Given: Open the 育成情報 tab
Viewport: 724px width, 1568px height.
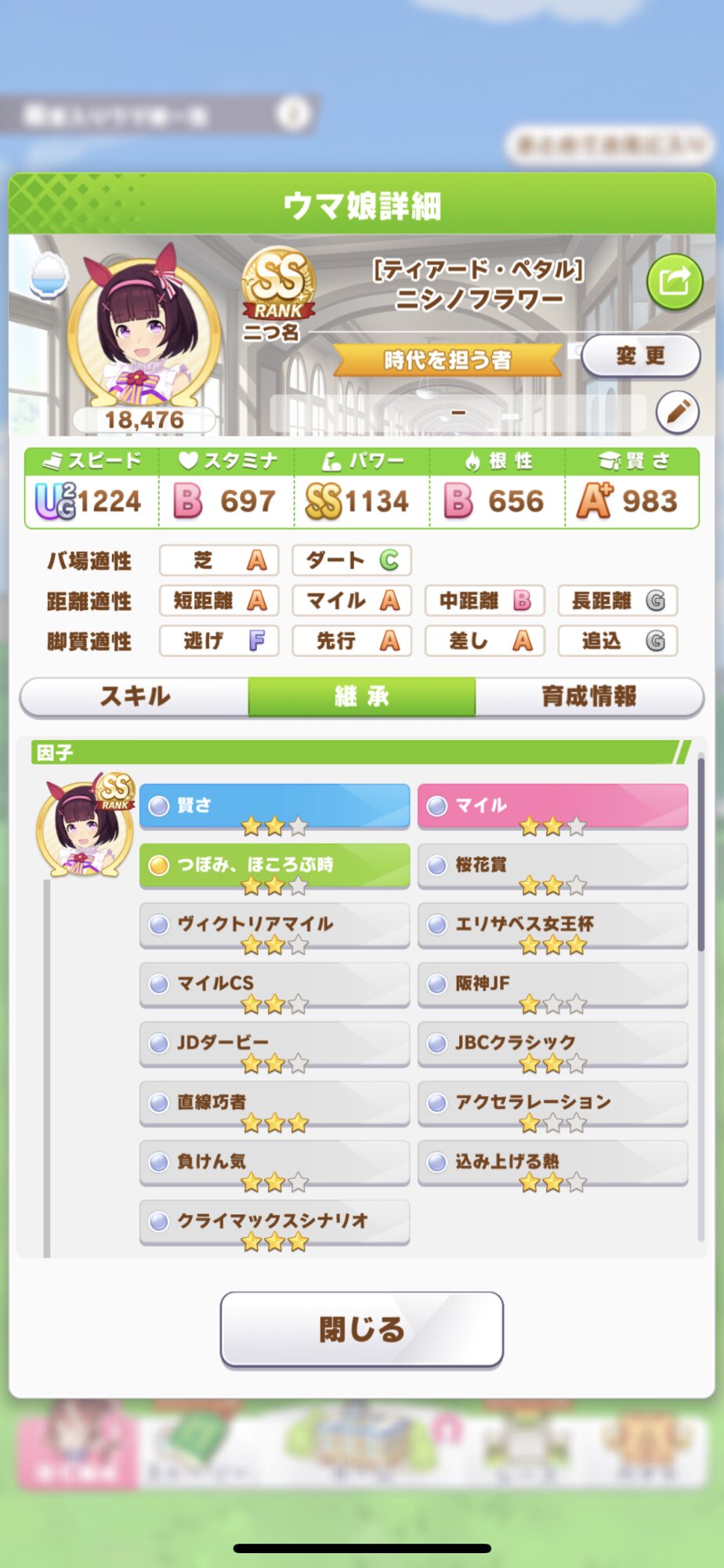Looking at the screenshot, I should tap(589, 696).
